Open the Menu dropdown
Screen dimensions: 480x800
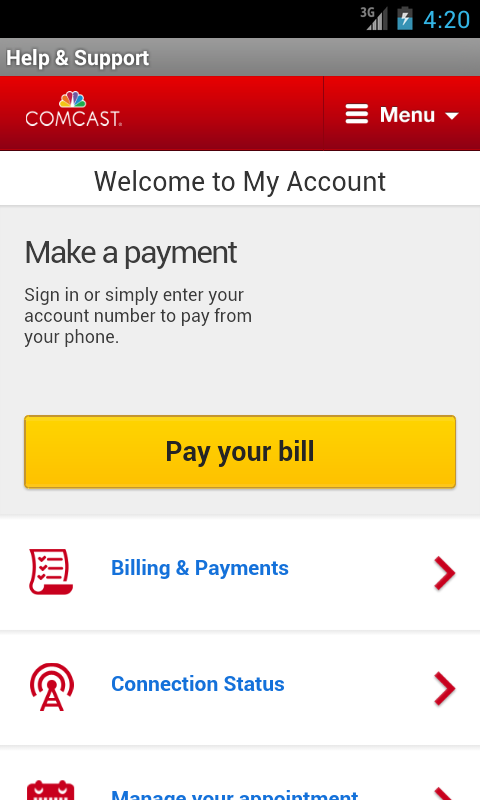tap(402, 114)
